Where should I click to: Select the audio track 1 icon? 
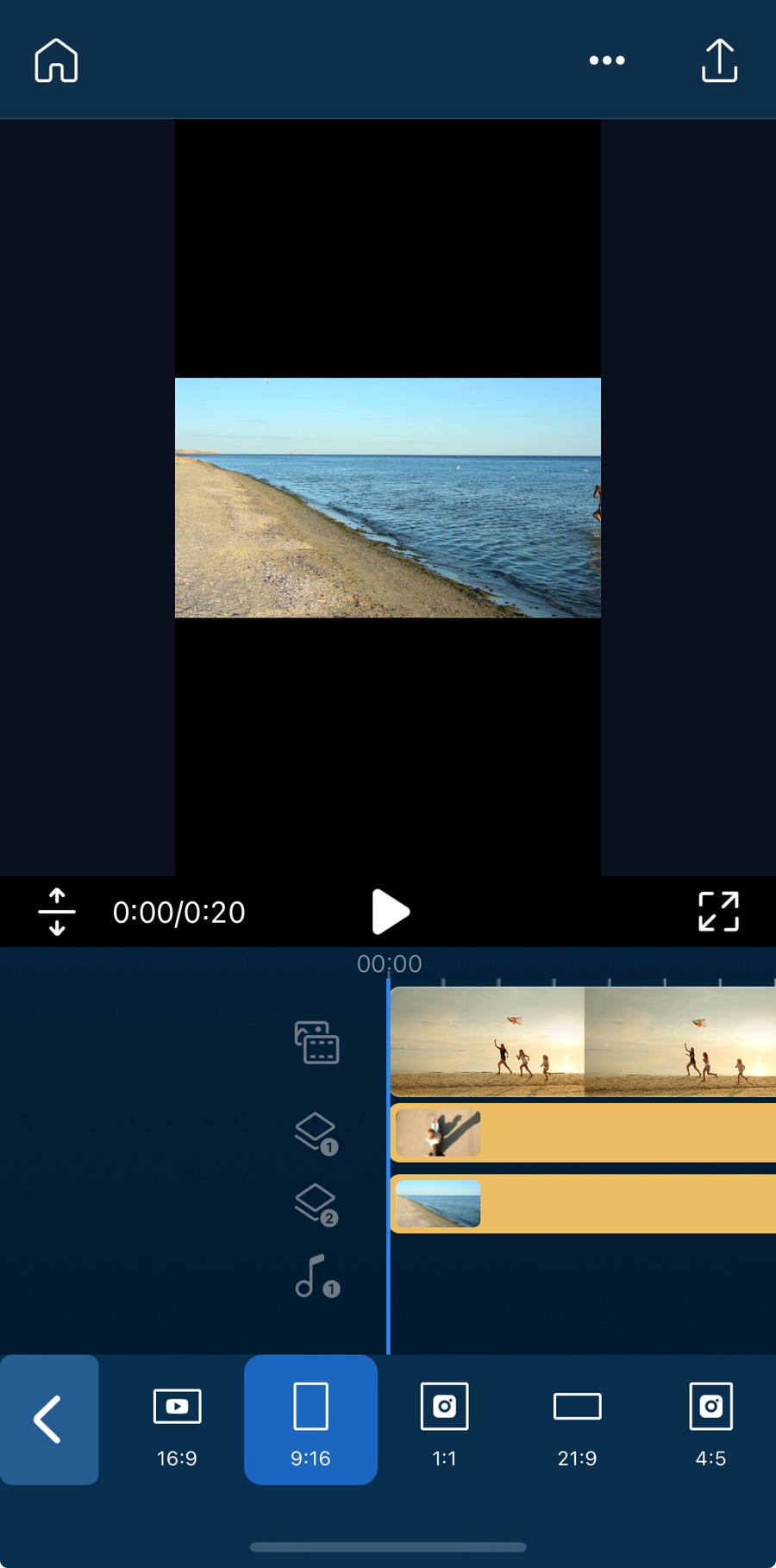[316, 1276]
